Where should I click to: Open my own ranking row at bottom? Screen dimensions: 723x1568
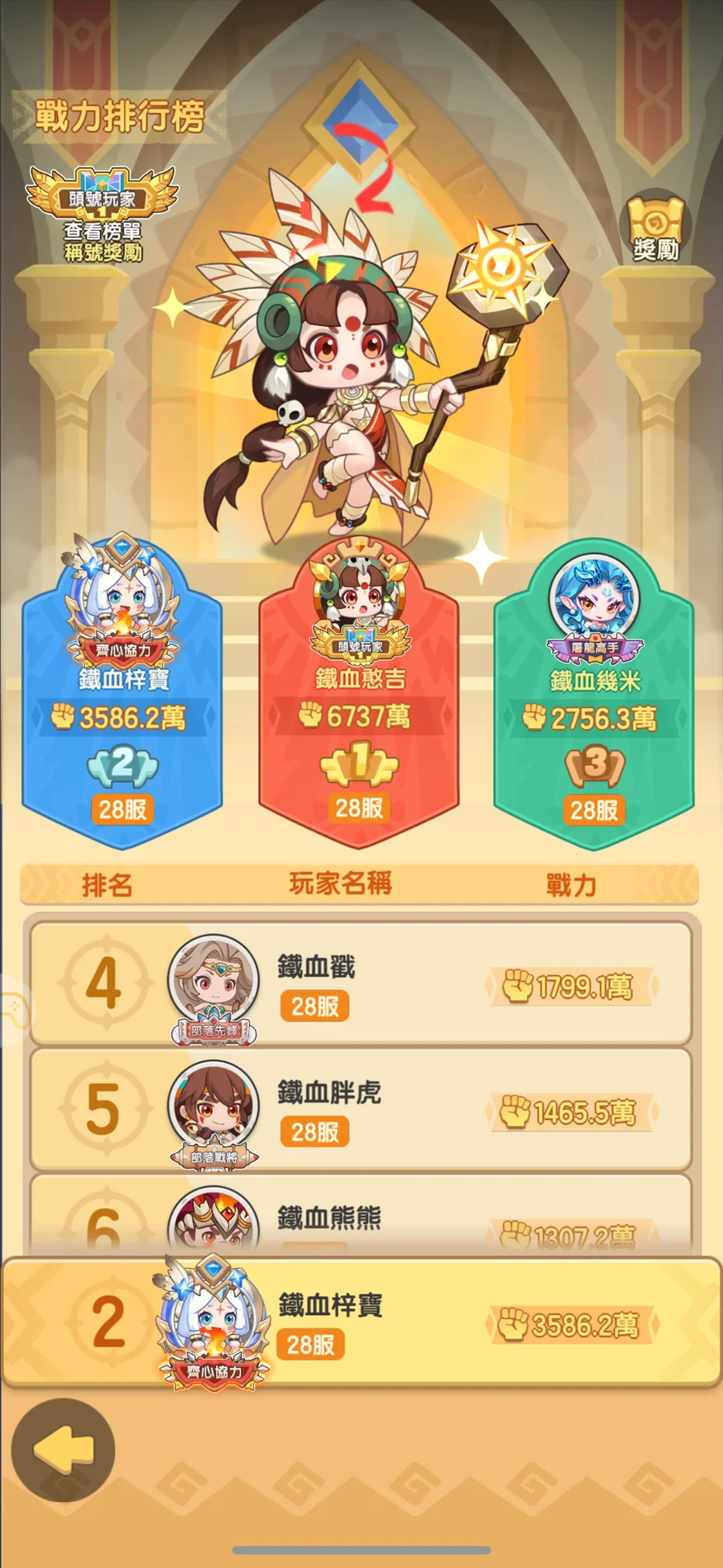[361, 1323]
